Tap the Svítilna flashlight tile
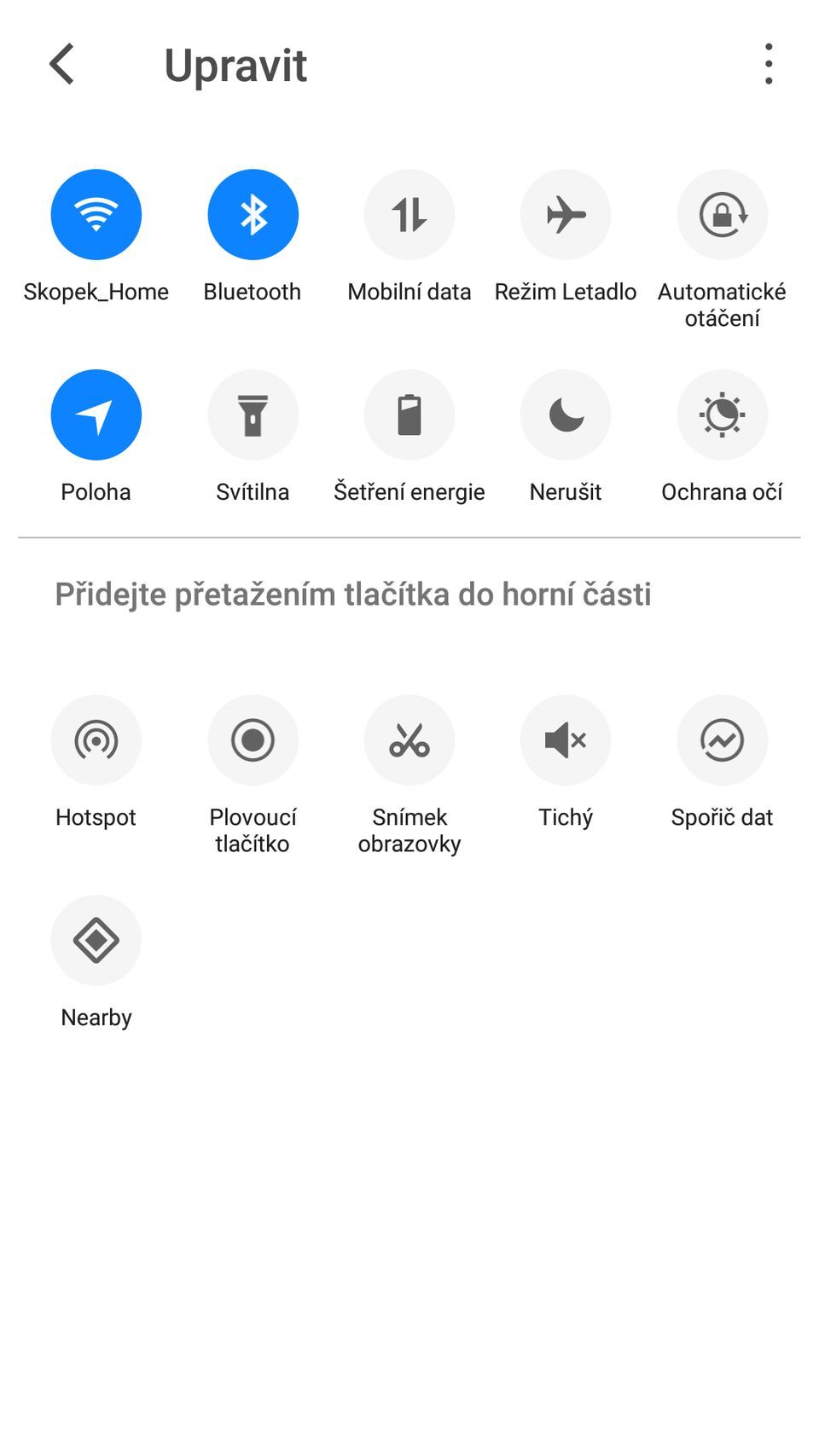The image size is (819, 1456). point(253,415)
